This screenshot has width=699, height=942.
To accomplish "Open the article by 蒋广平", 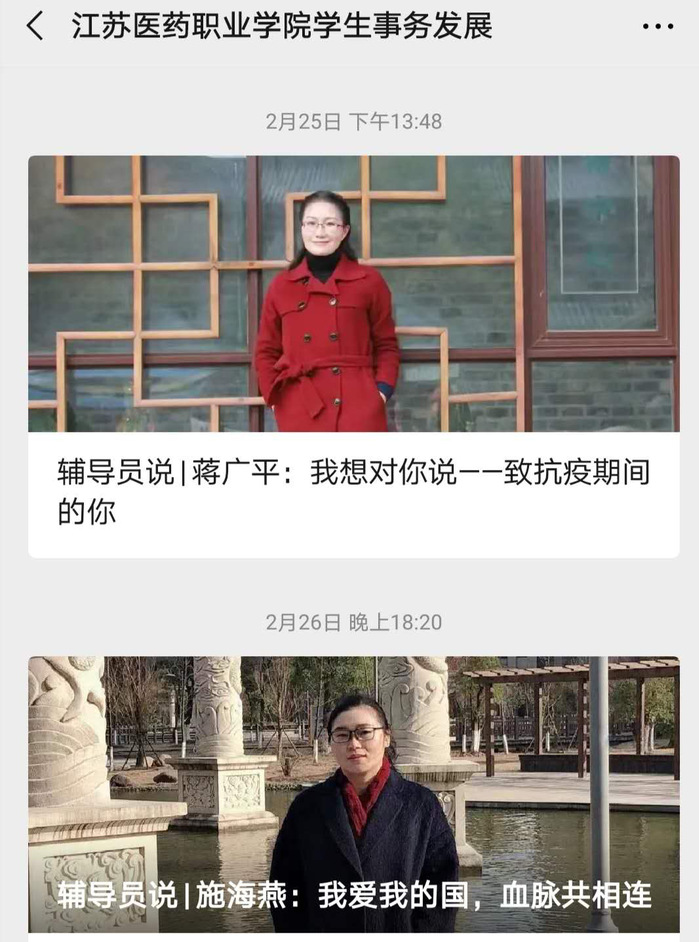I will click(x=353, y=489).
